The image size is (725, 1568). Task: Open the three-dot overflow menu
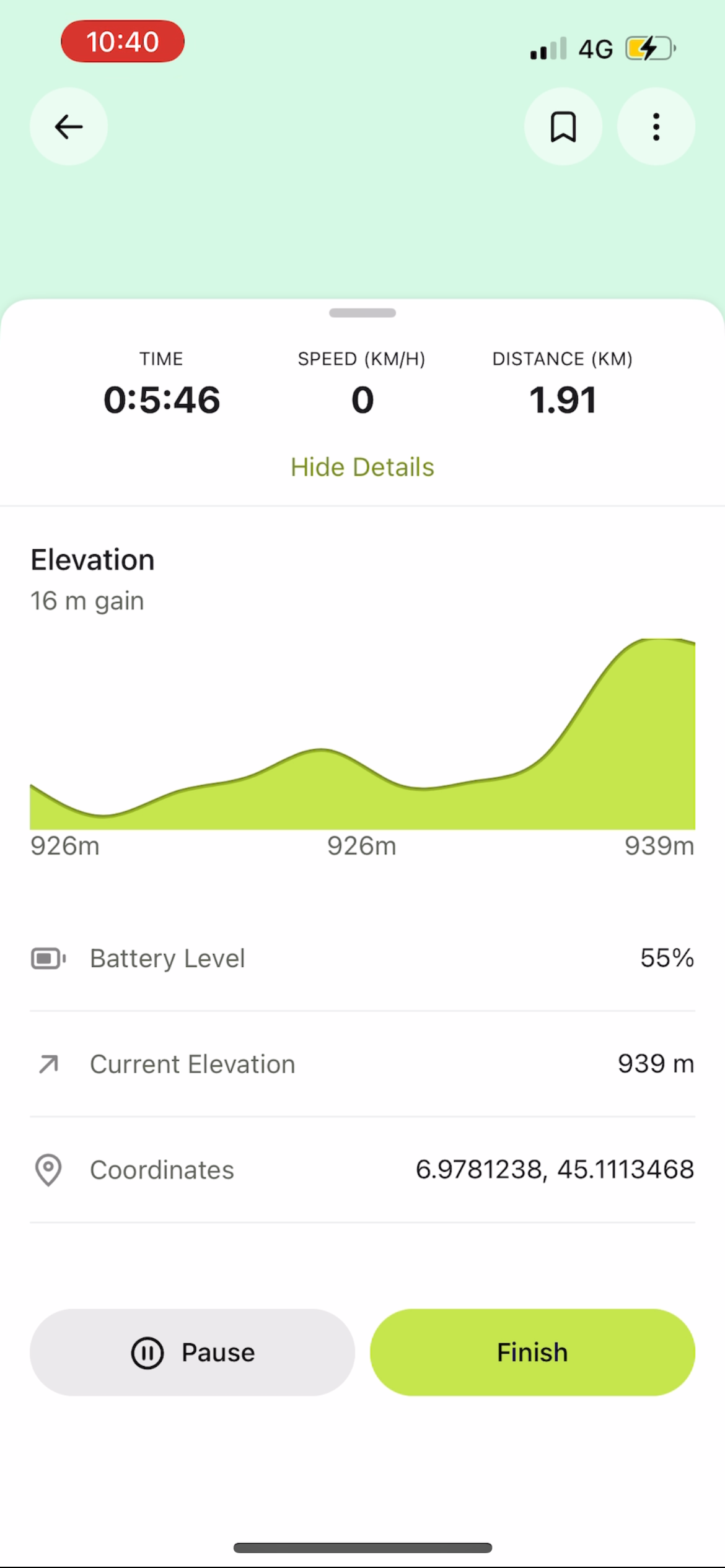[x=656, y=126]
